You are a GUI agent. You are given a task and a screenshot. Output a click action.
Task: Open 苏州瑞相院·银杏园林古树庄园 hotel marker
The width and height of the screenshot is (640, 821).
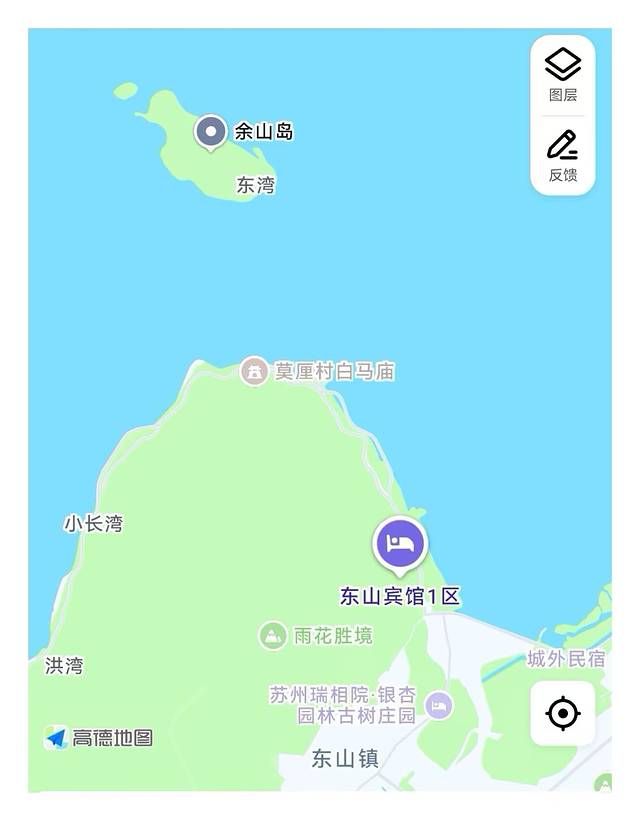pyautogui.click(x=438, y=706)
